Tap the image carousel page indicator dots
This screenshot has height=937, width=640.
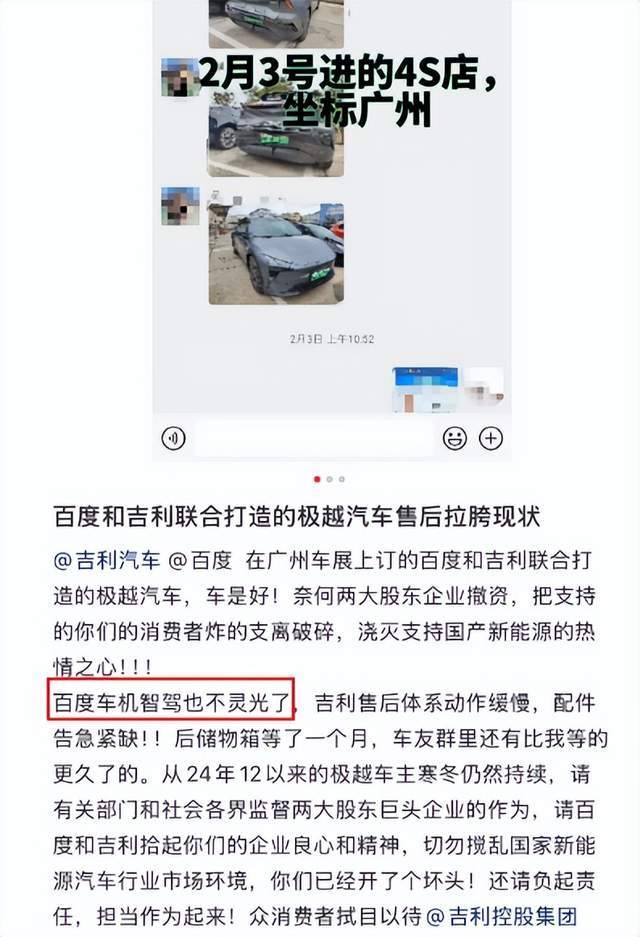(329, 479)
